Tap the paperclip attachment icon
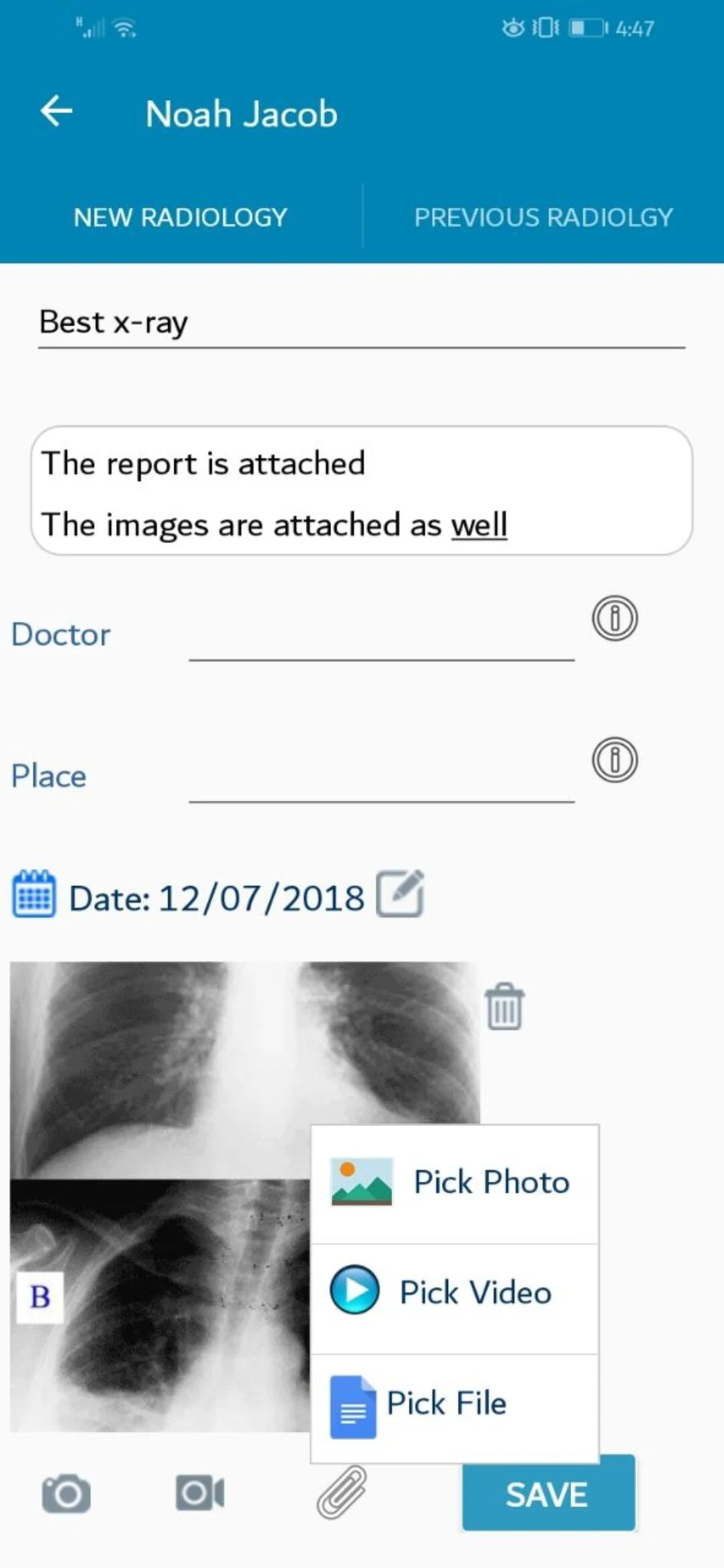The image size is (724, 1568). tap(341, 1492)
